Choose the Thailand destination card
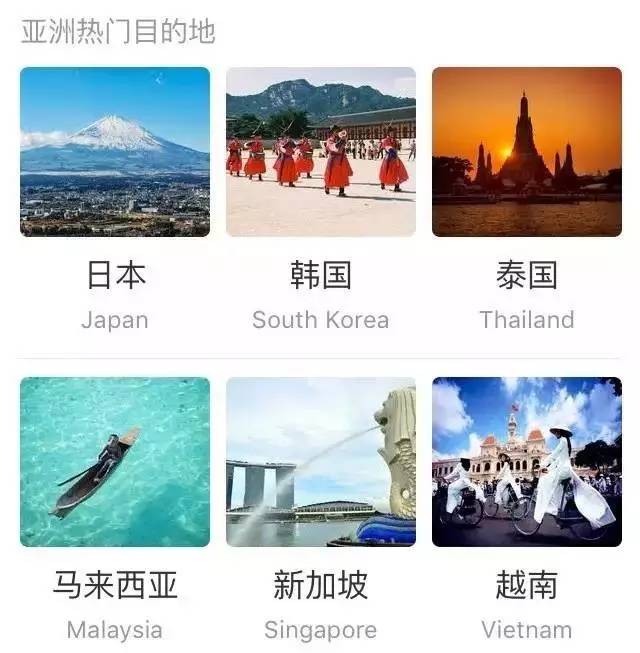Screen dimensions: 640x653 (526, 152)
